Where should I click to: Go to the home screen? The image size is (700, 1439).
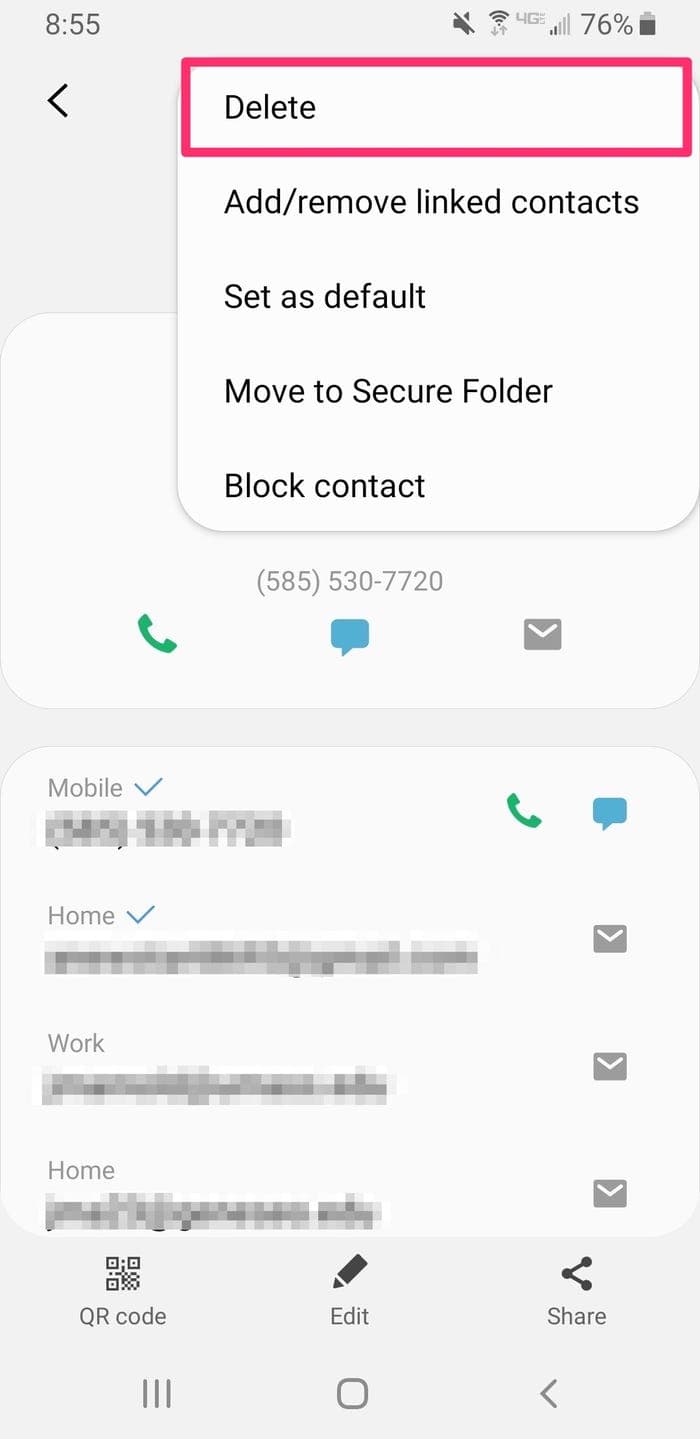tap(352, 1393)
